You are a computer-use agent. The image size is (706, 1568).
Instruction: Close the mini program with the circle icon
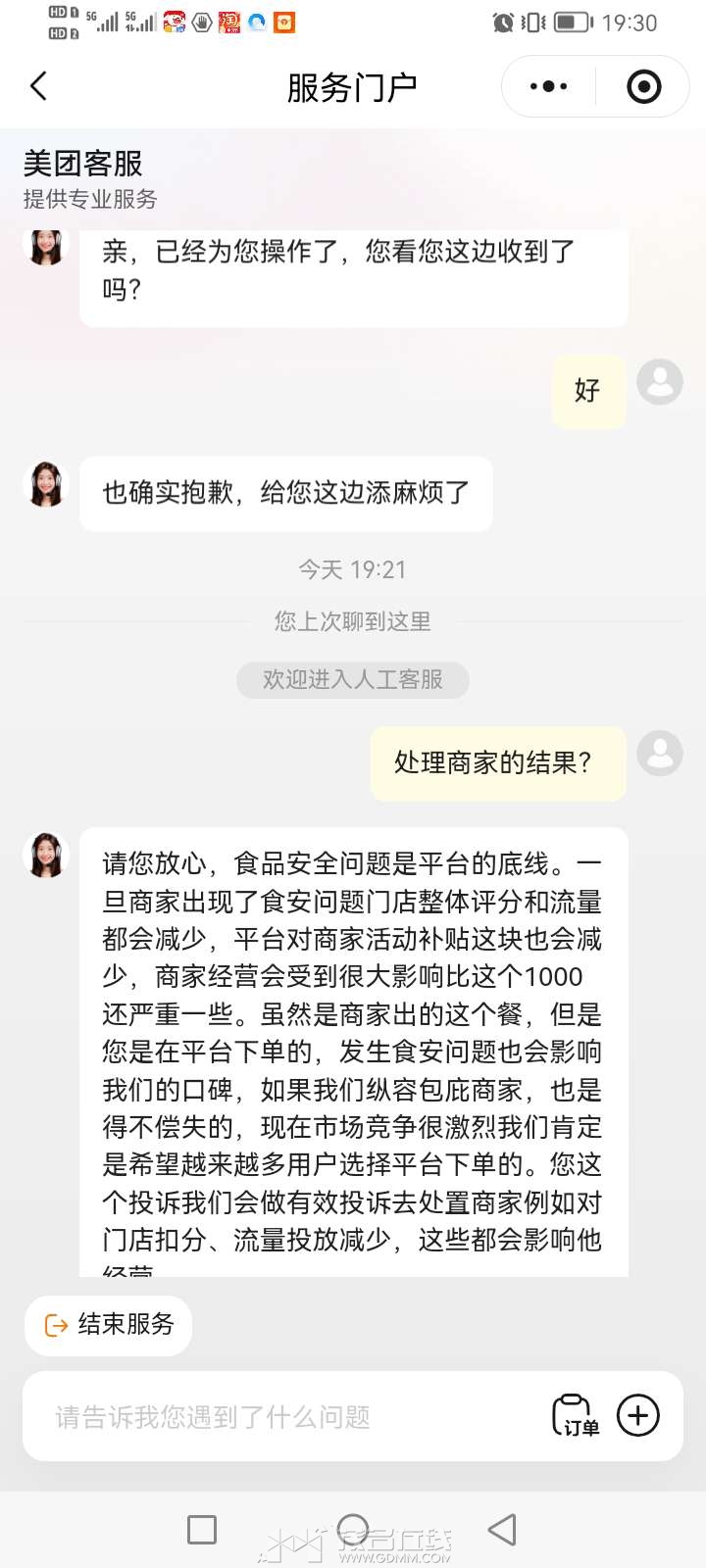[643, 87]
